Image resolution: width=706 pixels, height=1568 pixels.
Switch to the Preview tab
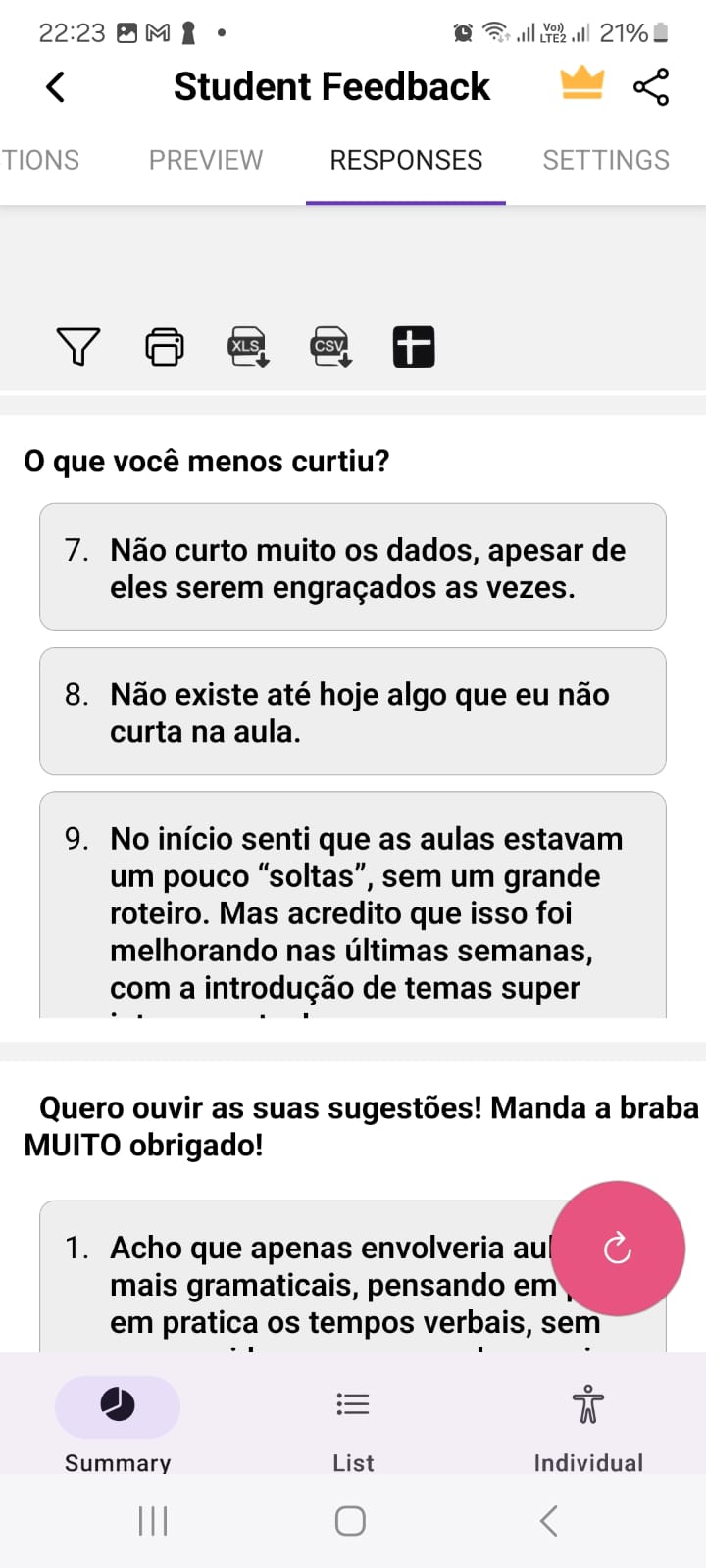coord(206,160)
